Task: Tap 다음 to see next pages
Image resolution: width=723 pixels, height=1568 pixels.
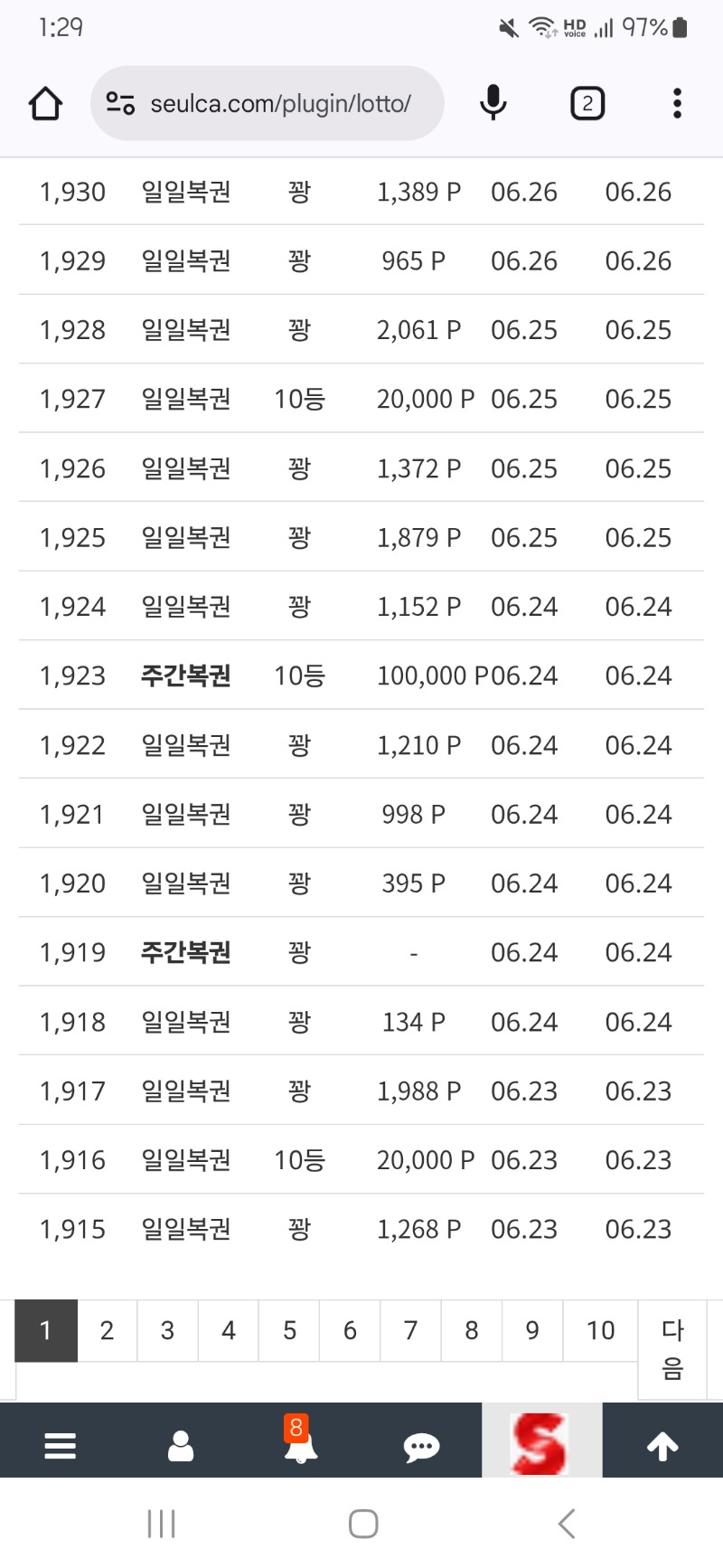Action: 672,1348
